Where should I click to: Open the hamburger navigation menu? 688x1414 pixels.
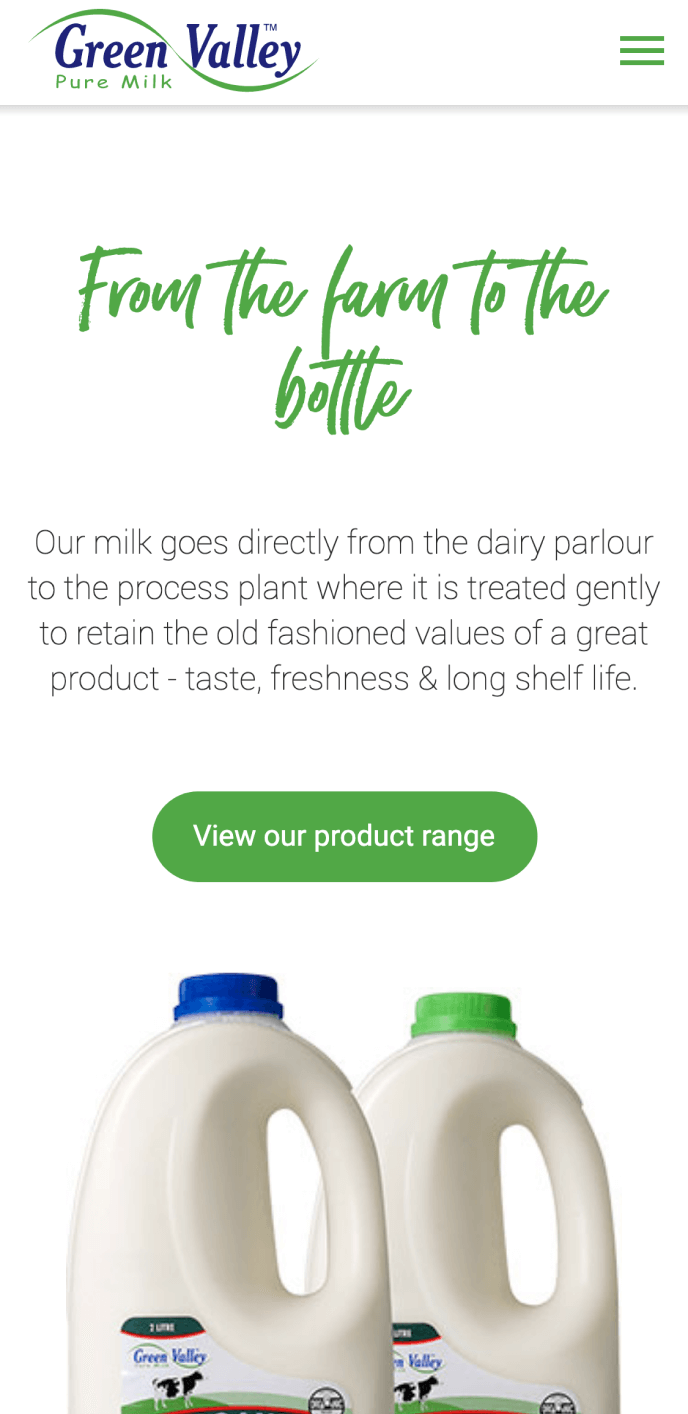pos(641,51)
